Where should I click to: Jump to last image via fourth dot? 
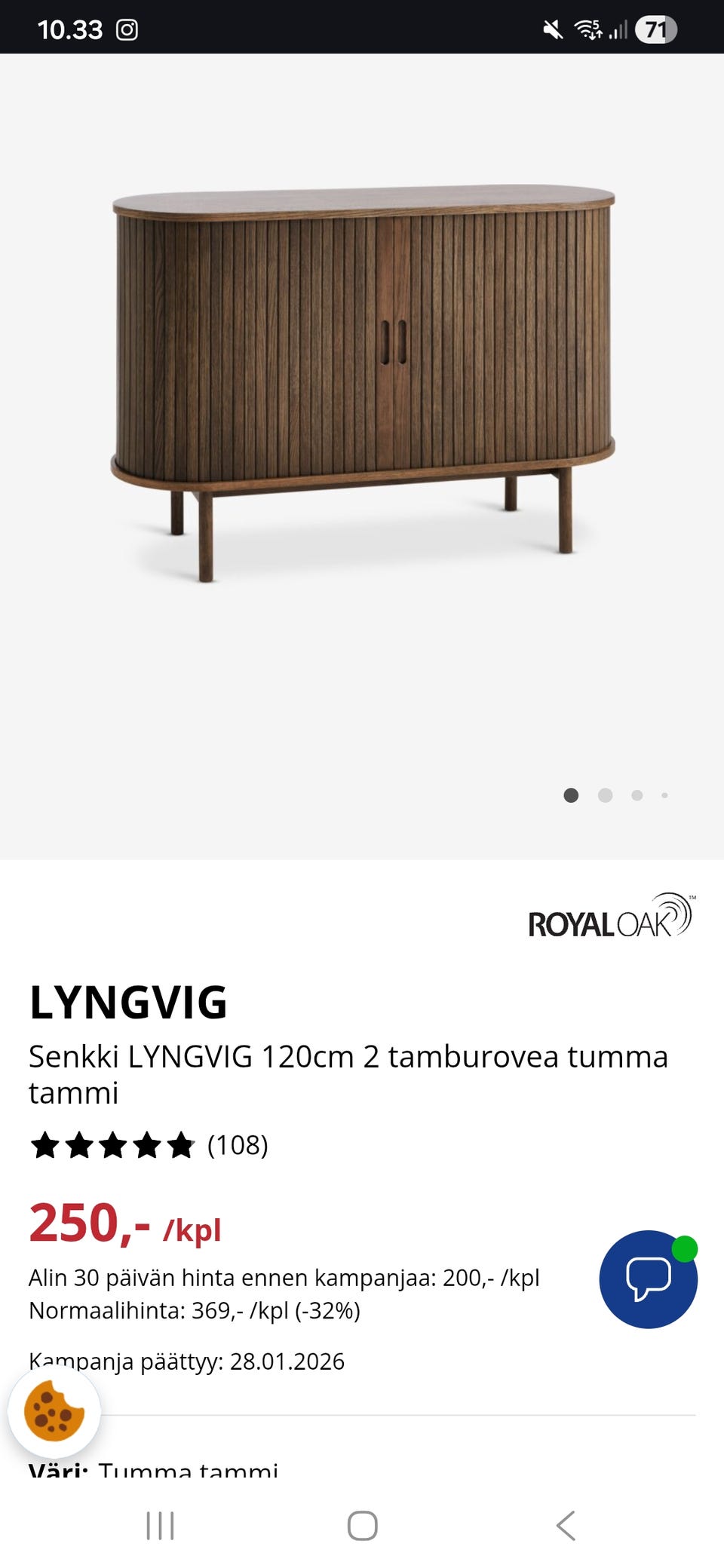point(664,795)
